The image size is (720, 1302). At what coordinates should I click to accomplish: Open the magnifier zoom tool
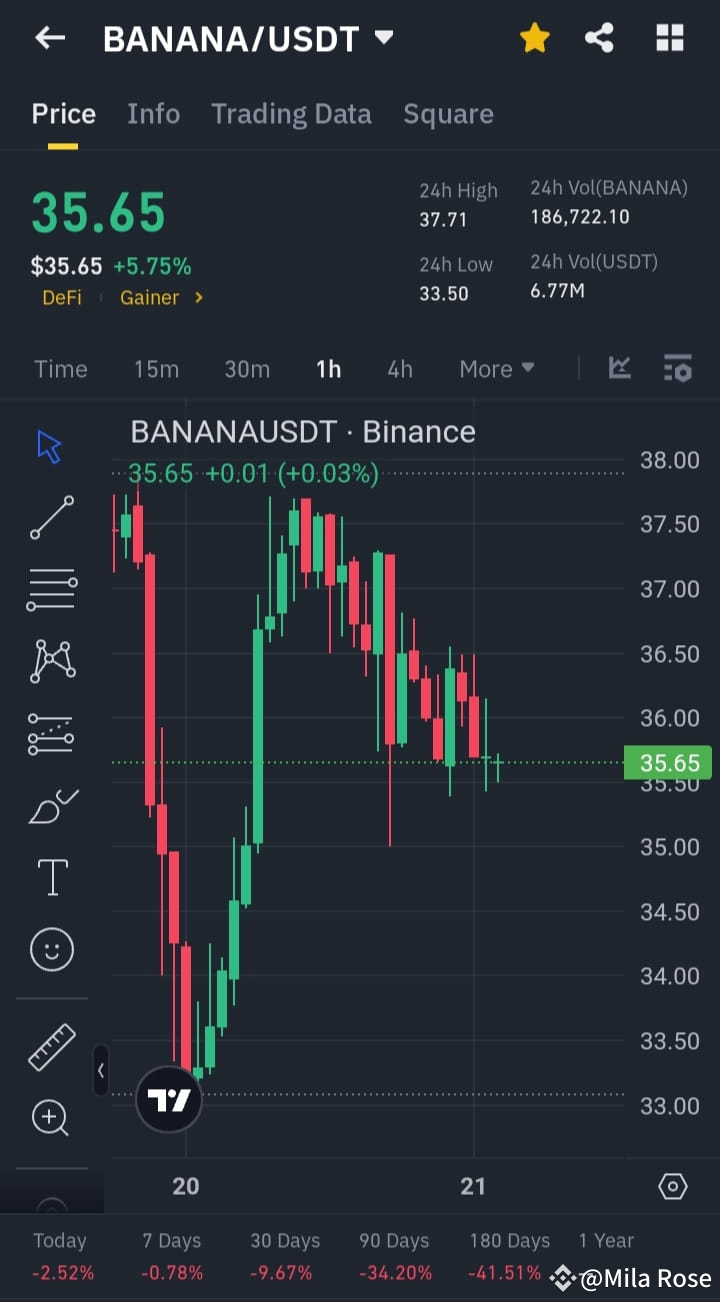point(50,1118)
